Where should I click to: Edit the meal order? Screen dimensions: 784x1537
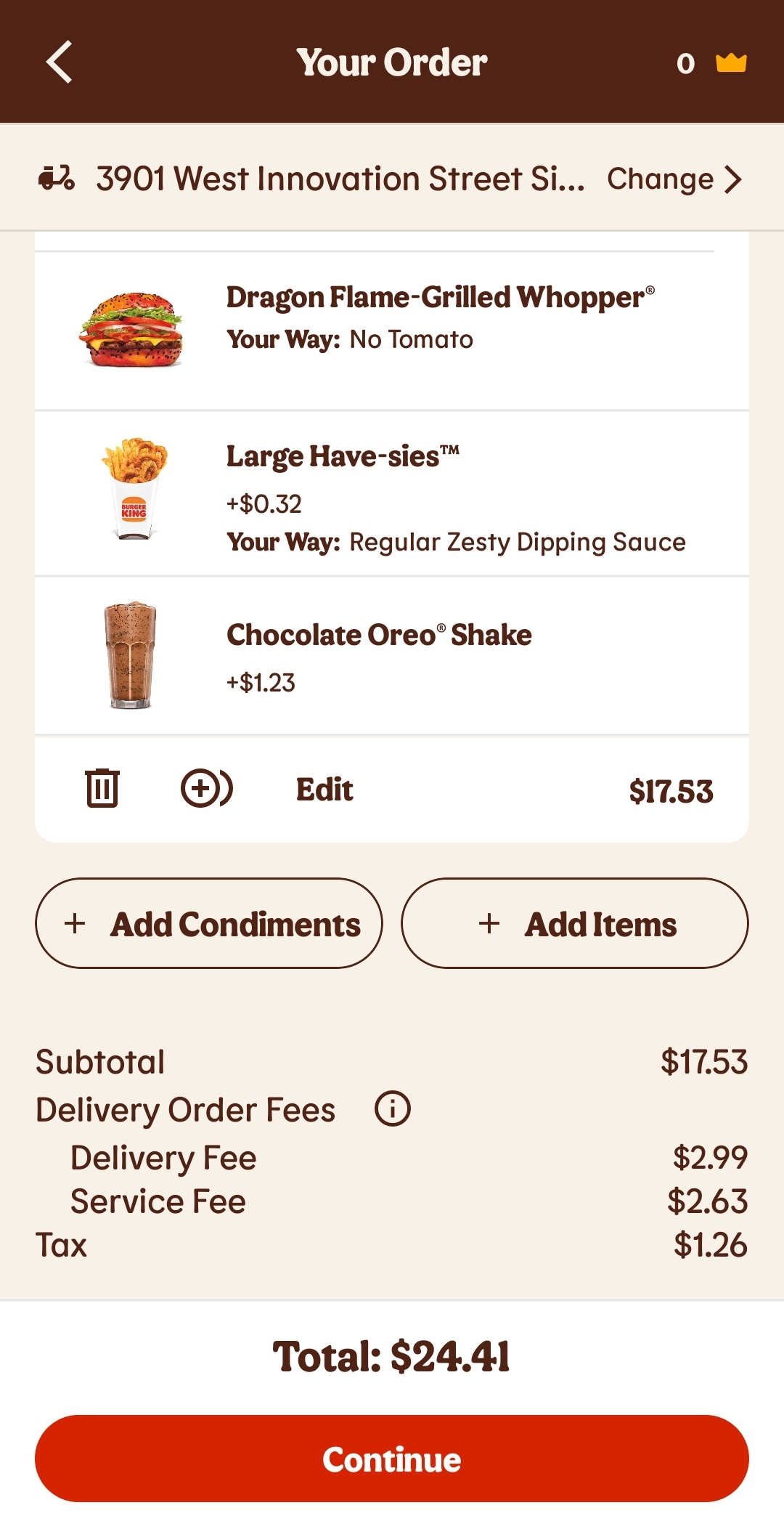pyautogui.click(x=324, y=790)
